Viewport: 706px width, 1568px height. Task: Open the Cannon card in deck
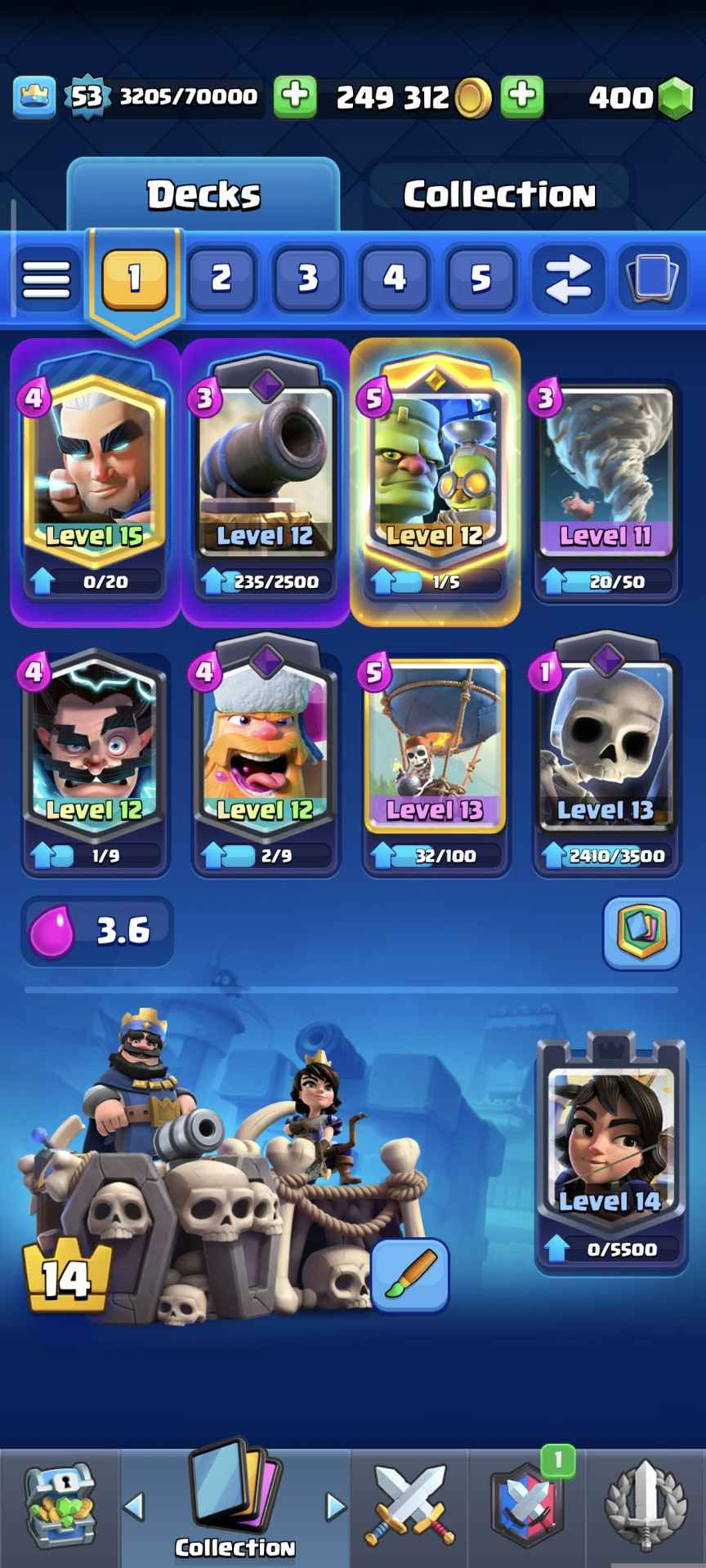265,474
